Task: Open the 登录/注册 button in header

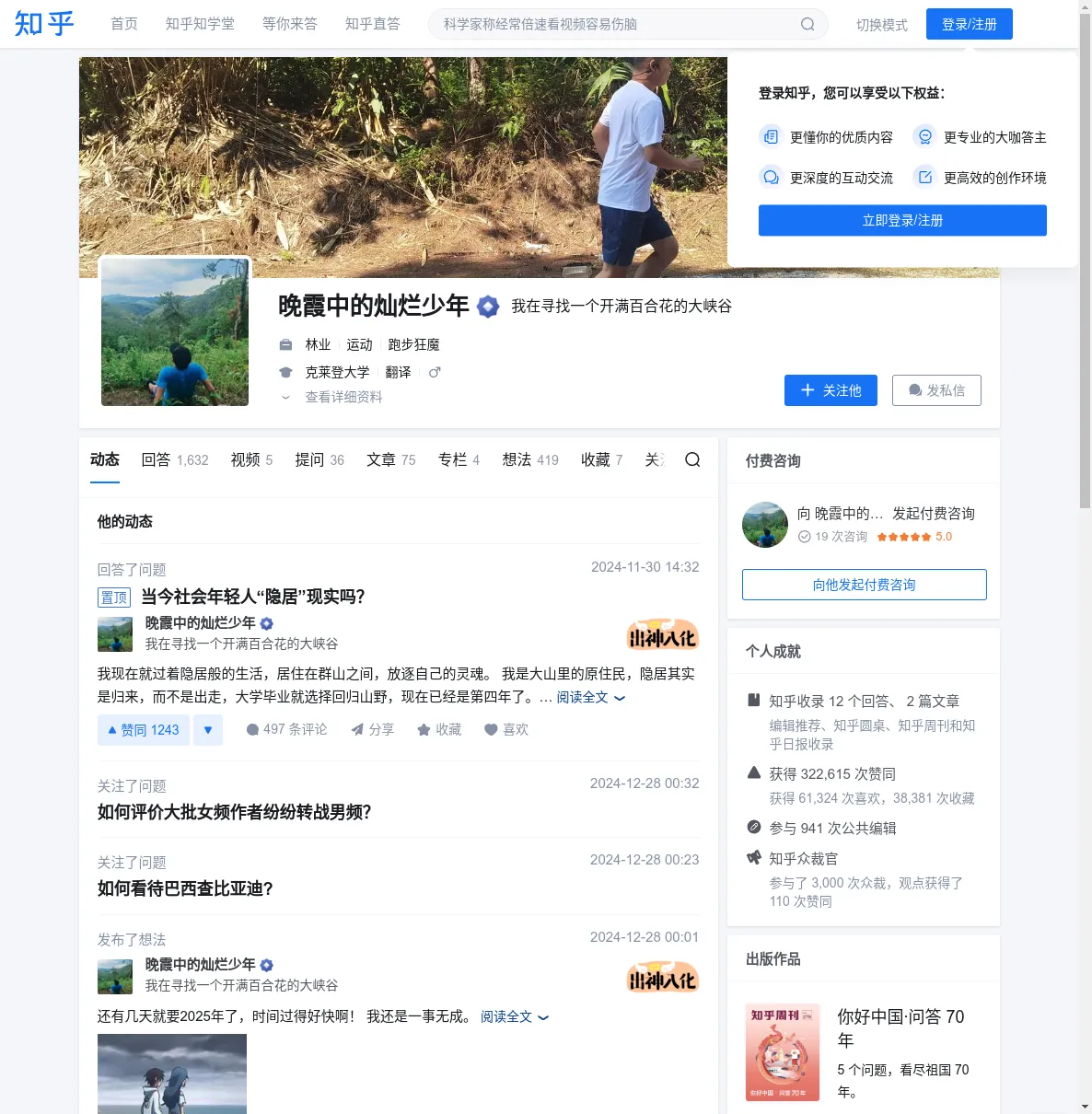Action: point(969,24)
